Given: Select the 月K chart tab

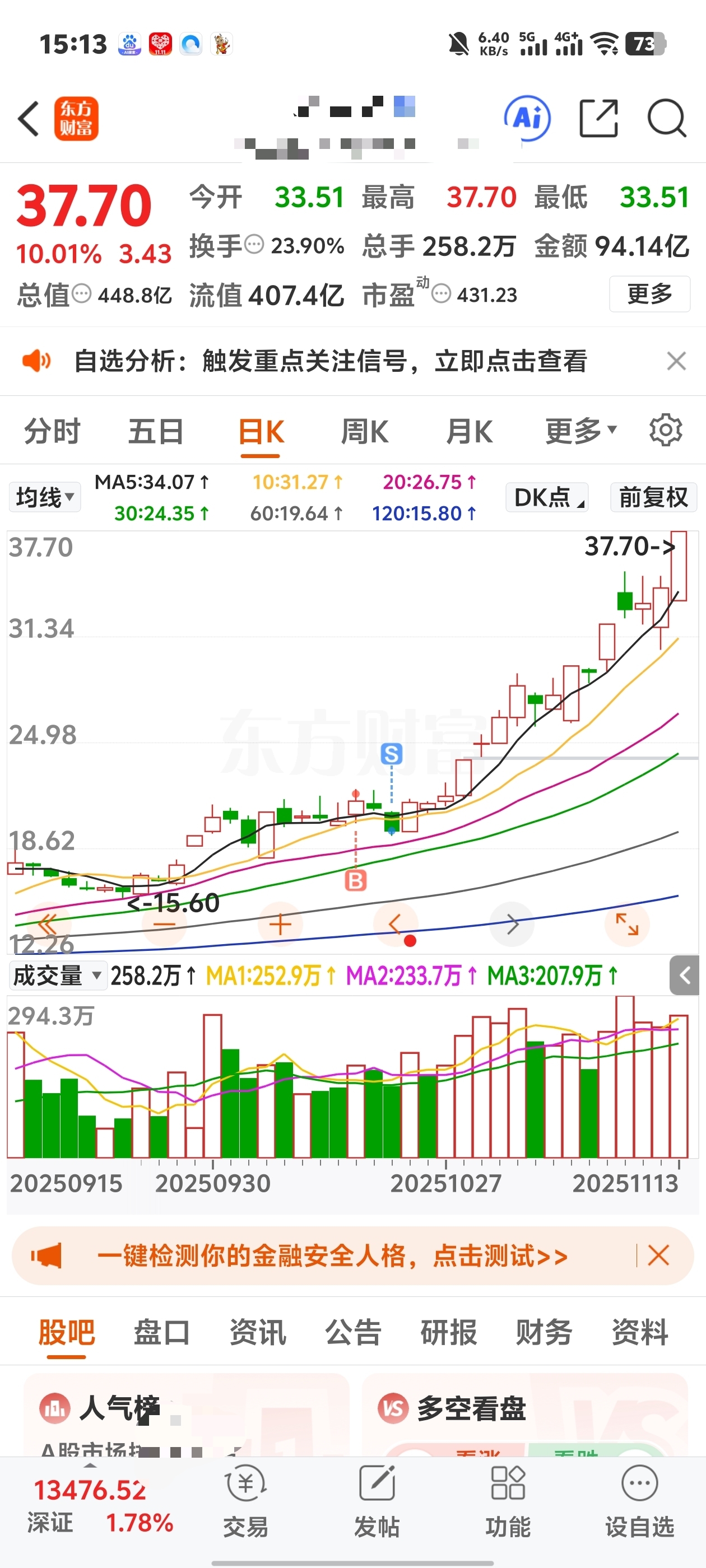Looking at the screenshot, I should pos(469,432).
